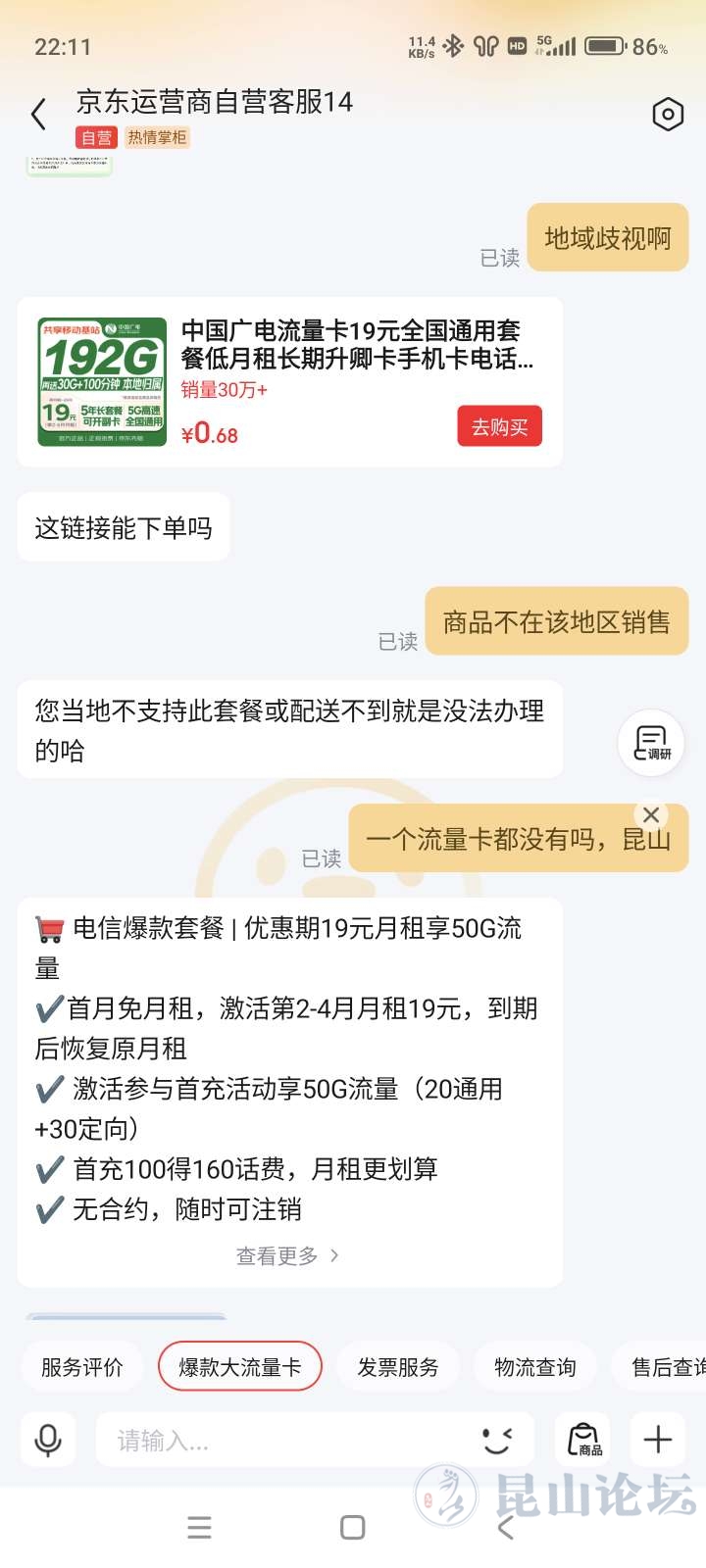
Task: Tap the 去购买 button
Action: pyautogui.click(x=499, y=427)
